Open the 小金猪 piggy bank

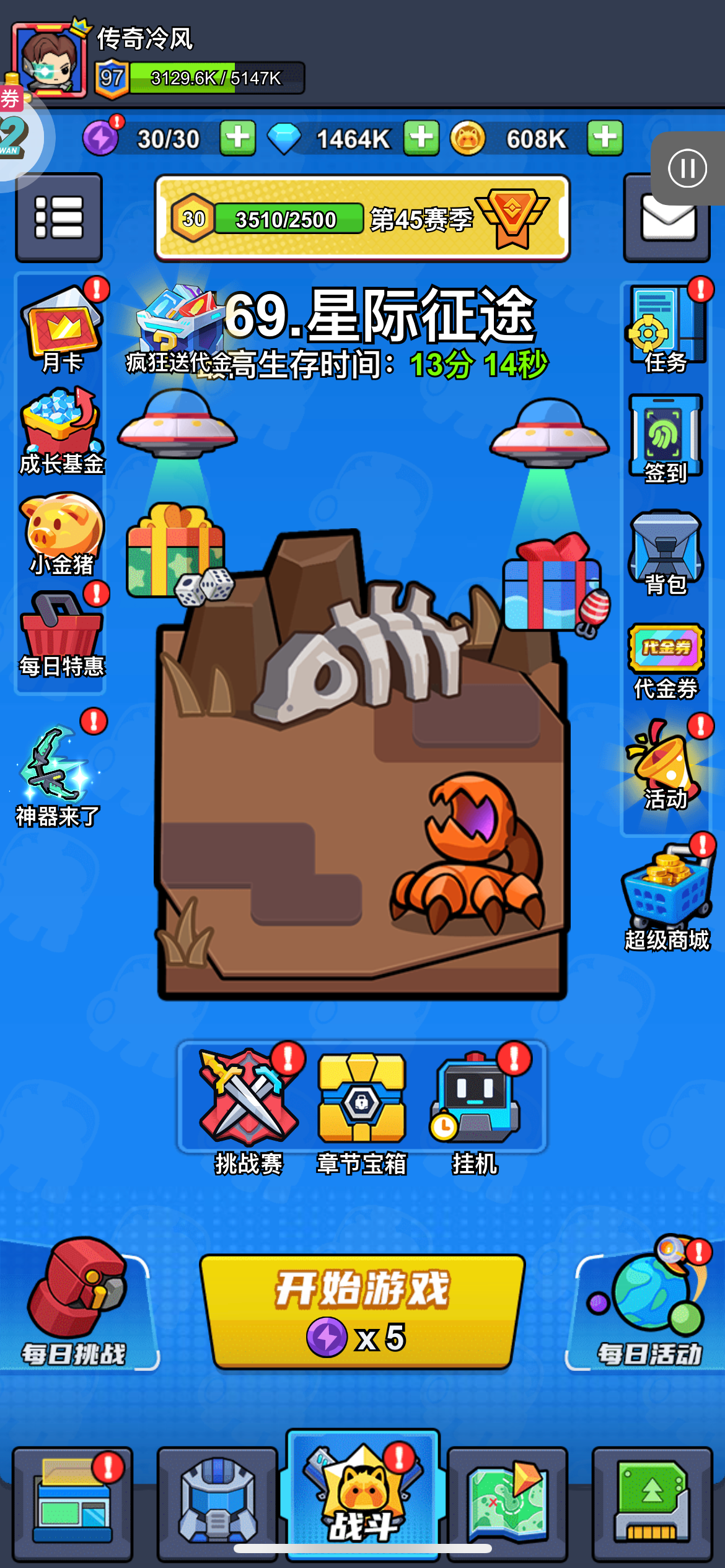click(x=61, y=534)
